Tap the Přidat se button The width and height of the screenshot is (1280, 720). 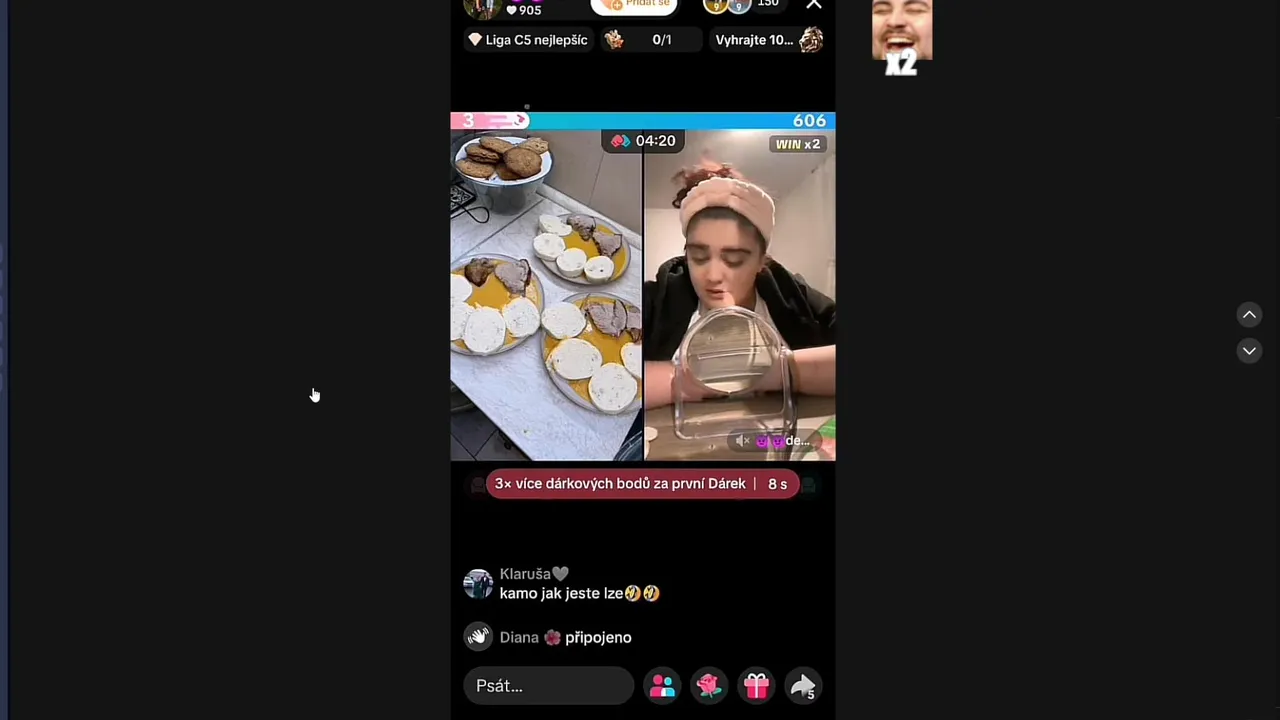point(634,5)
